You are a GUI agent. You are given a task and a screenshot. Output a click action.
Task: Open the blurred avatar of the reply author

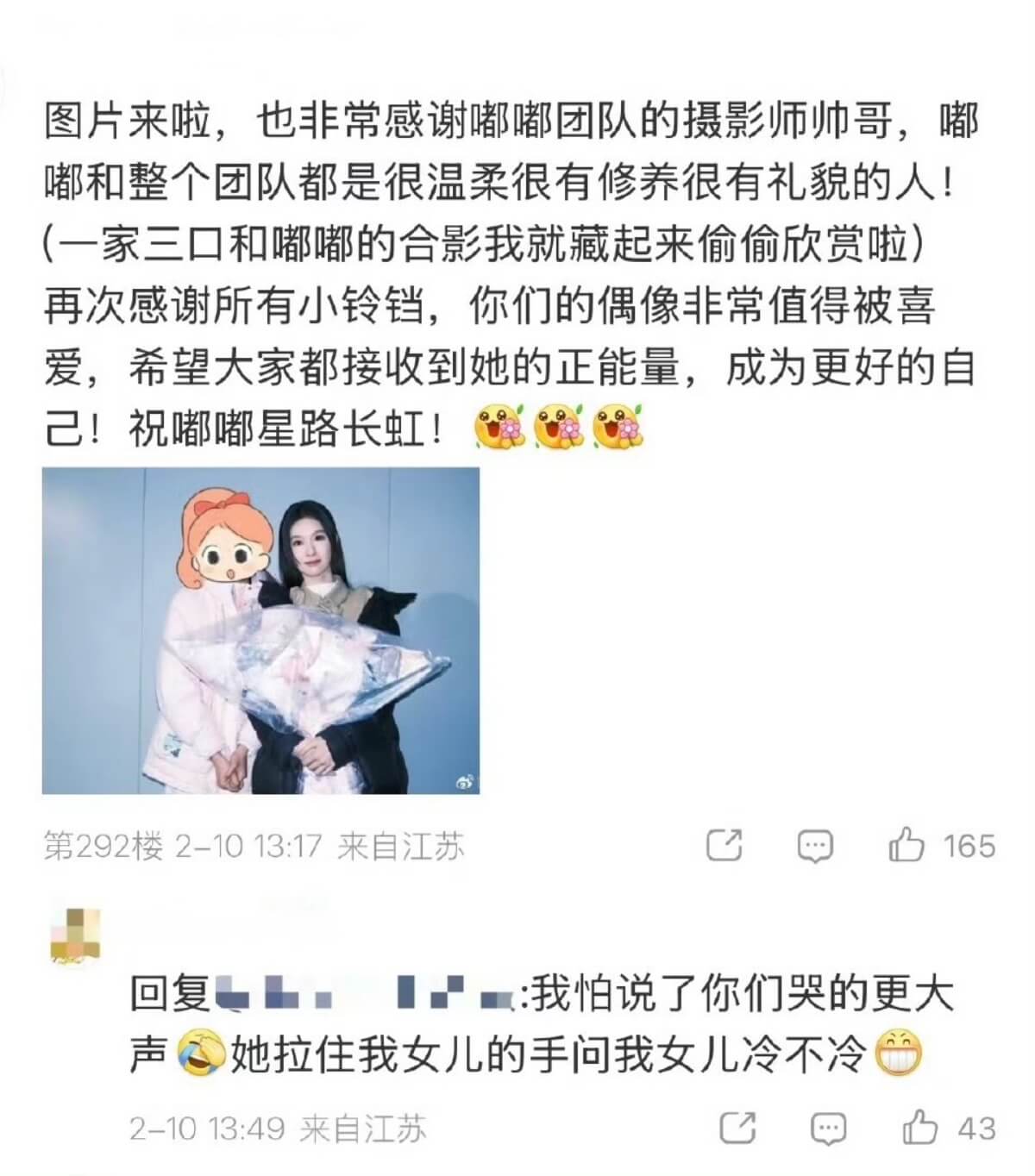pos(75,935)
